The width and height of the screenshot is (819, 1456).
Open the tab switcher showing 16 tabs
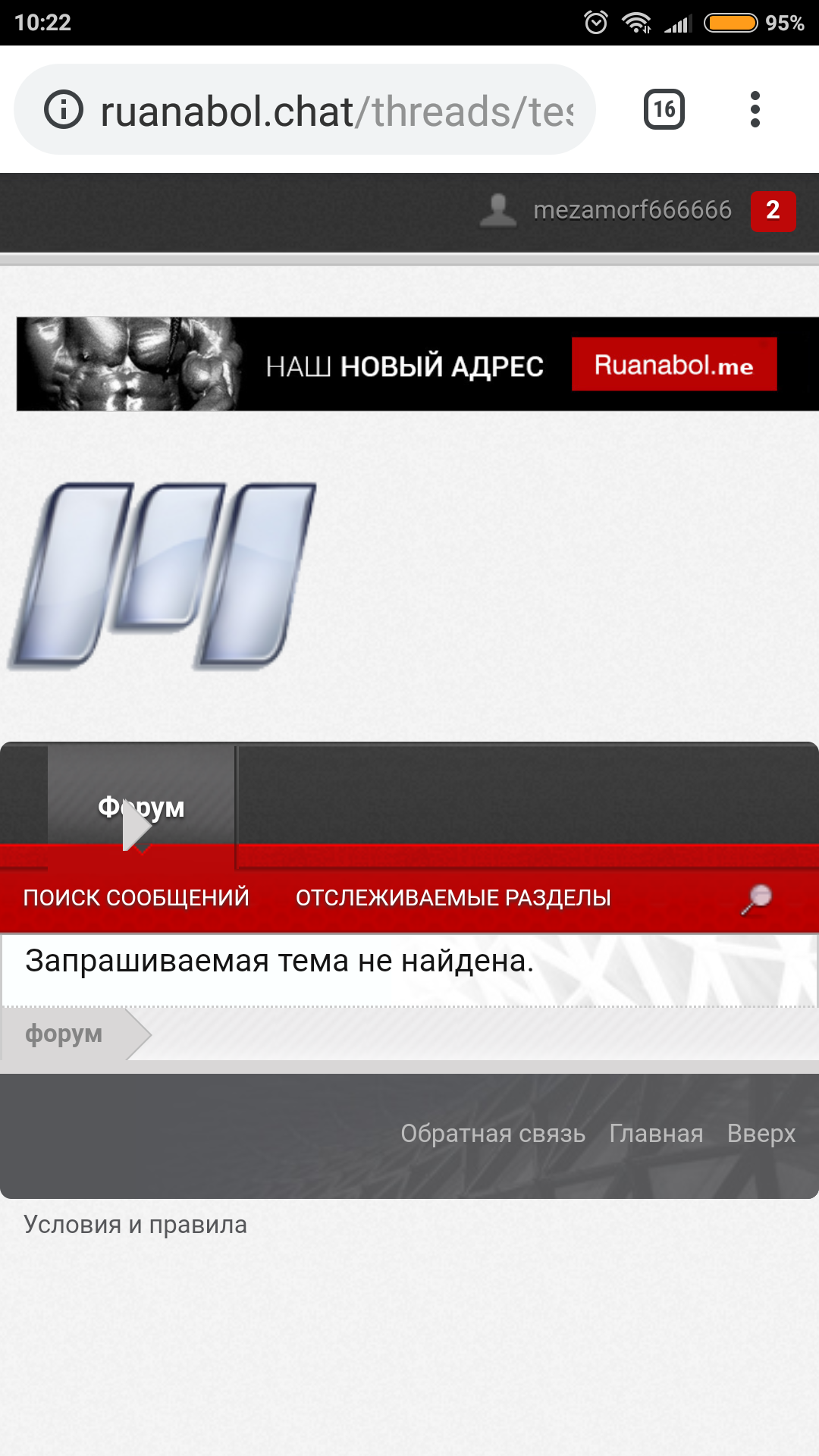point(664,110)
